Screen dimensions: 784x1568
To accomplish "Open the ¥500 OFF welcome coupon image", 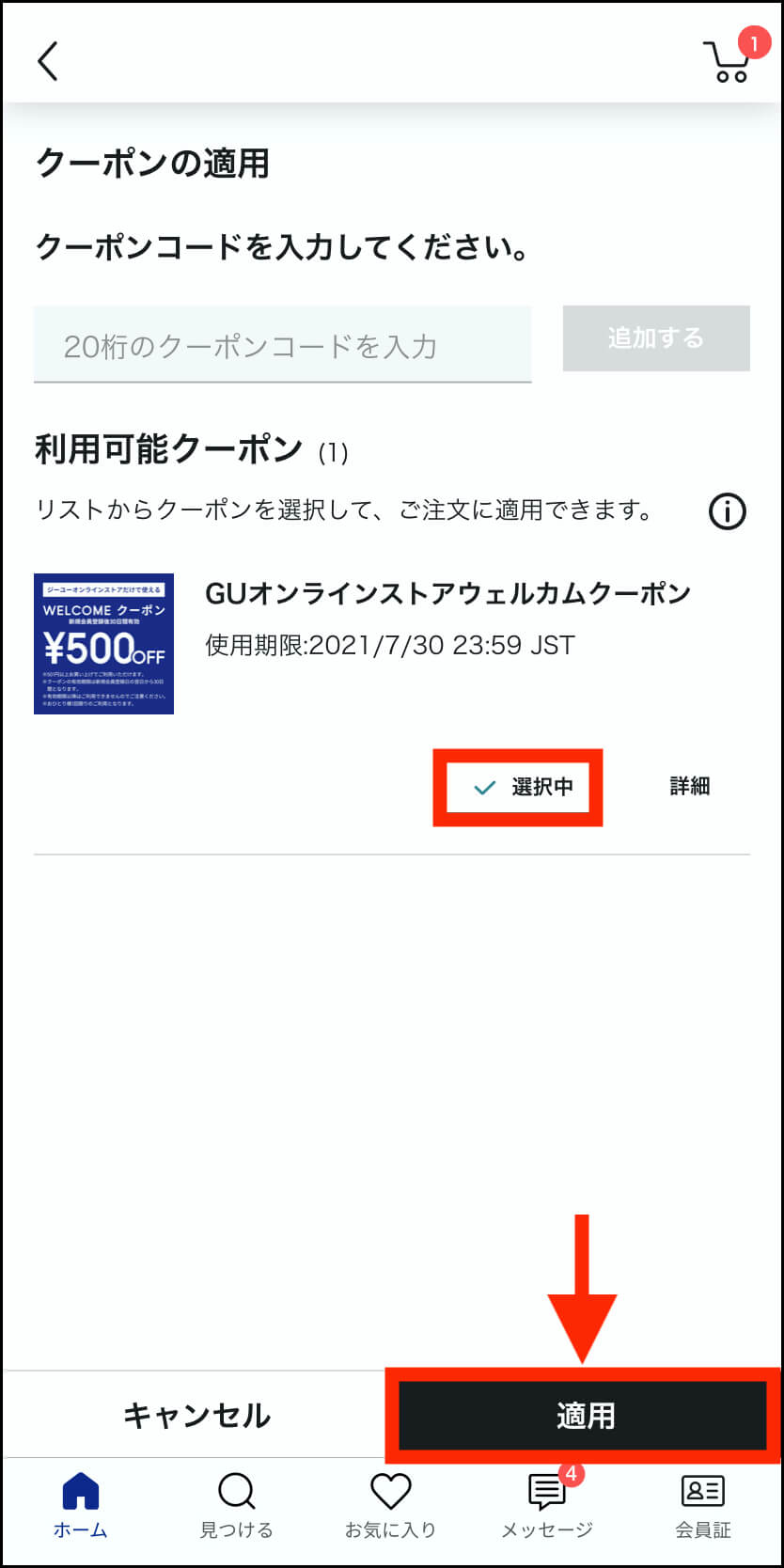I will (103, 644).
